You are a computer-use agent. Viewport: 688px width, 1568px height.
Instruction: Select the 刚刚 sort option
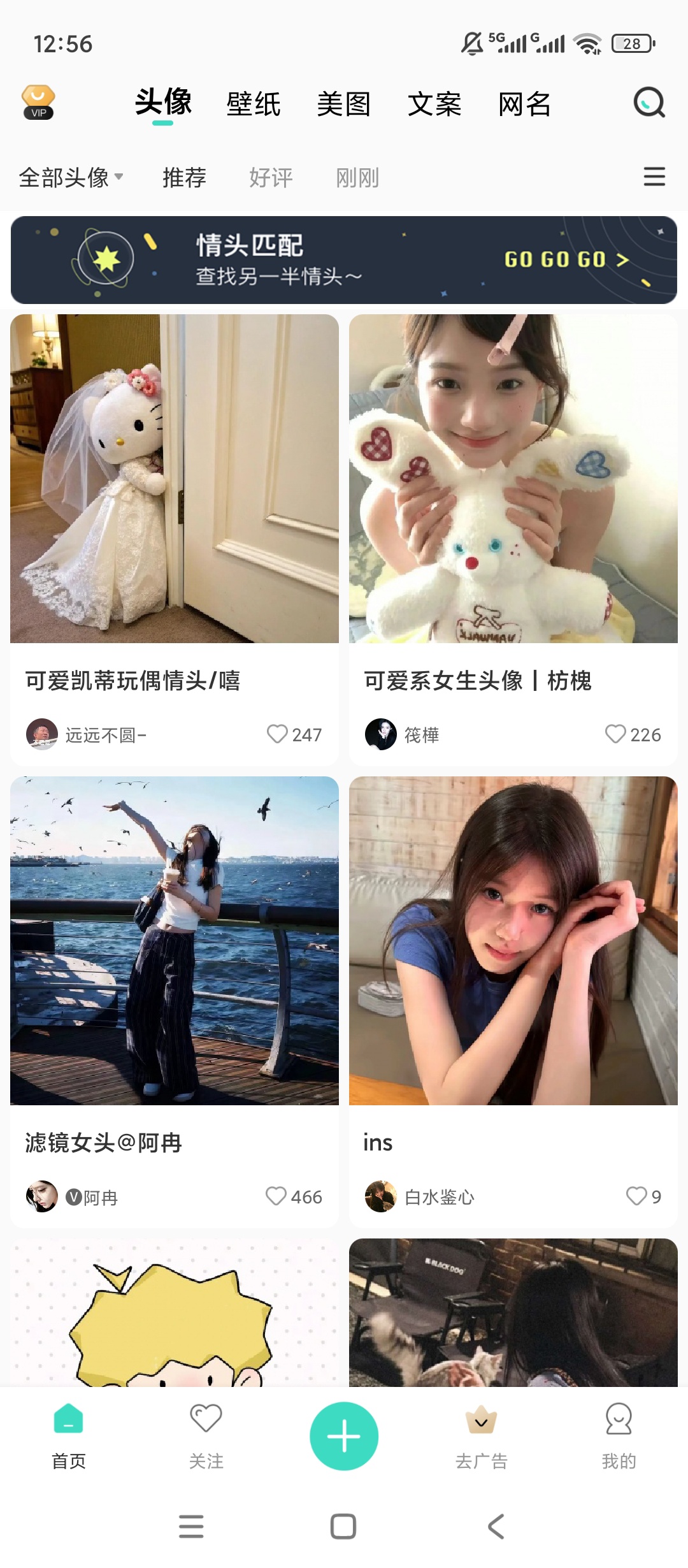tap(357, 177)
